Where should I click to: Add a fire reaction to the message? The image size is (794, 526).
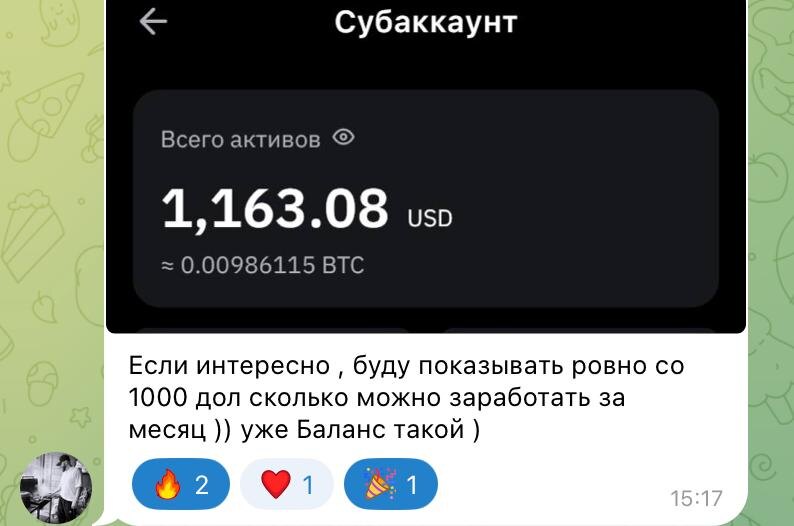[x=181, y=485]
